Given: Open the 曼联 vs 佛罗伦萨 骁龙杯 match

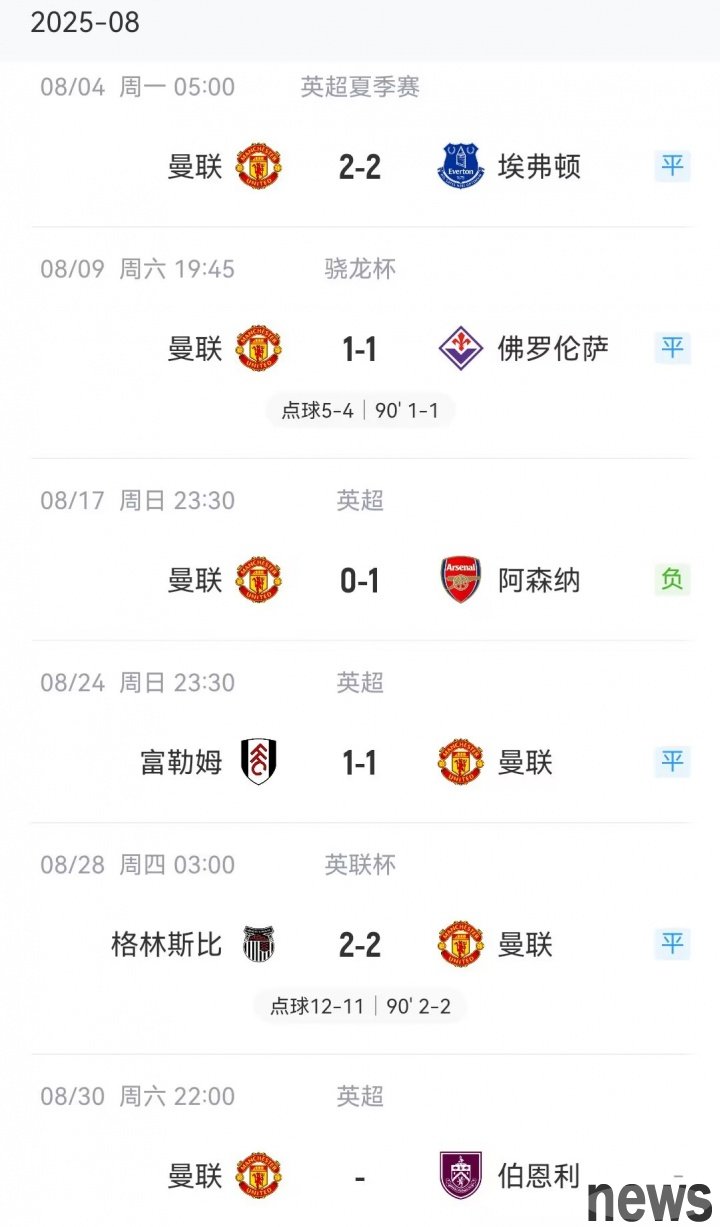Looking at the screenshot, I should pos(360,343).
